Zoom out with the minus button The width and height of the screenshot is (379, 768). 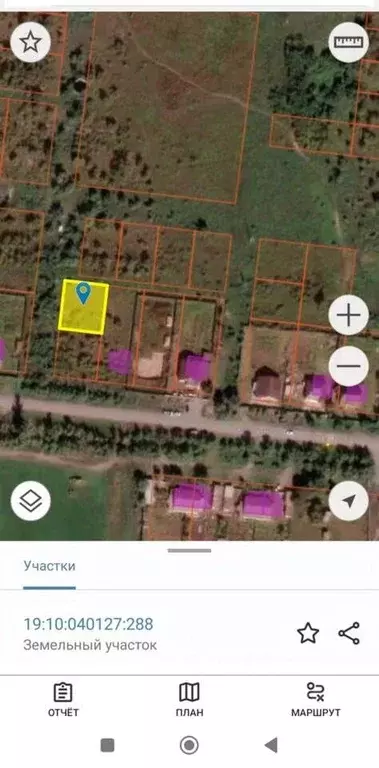[x=349, y=366]
